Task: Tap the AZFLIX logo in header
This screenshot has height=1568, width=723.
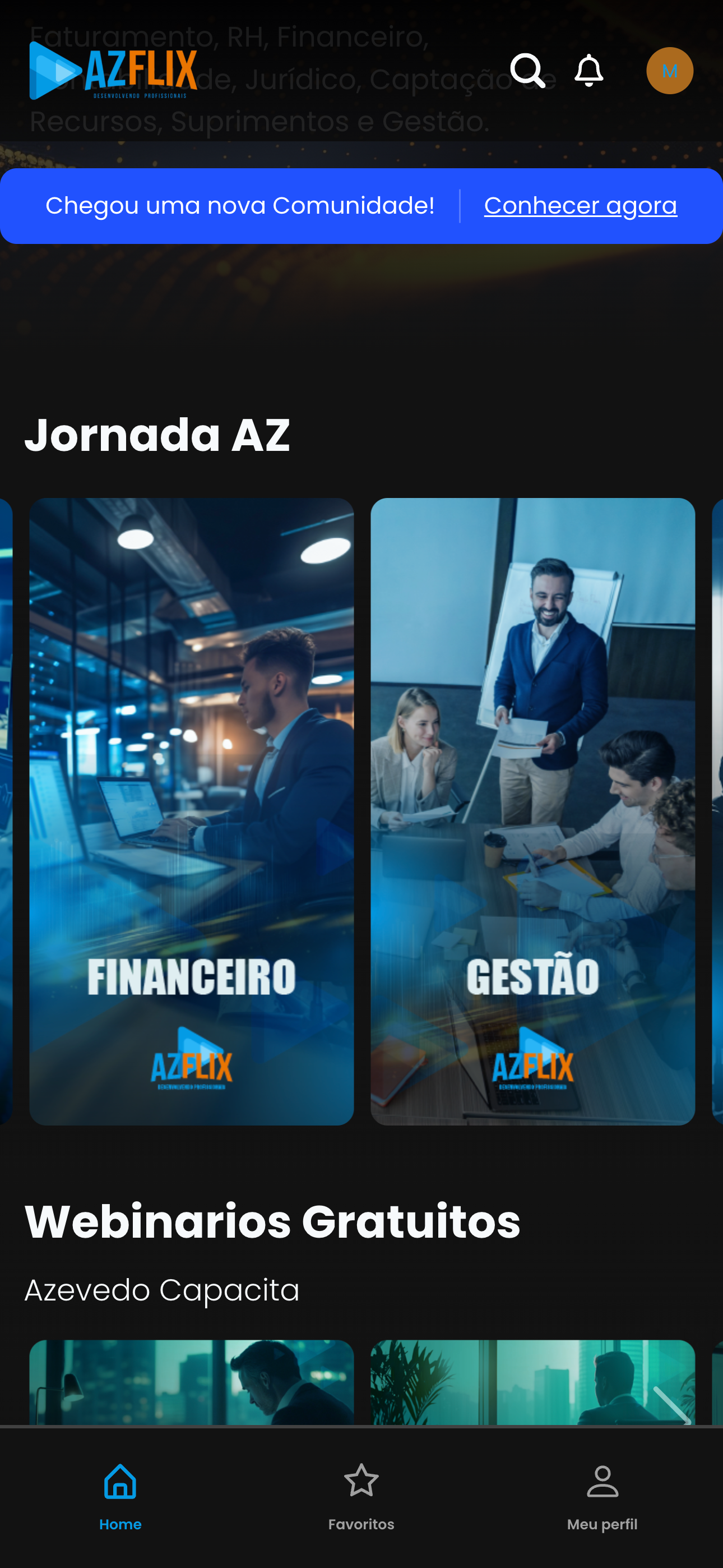Action: tap(114, 71)
